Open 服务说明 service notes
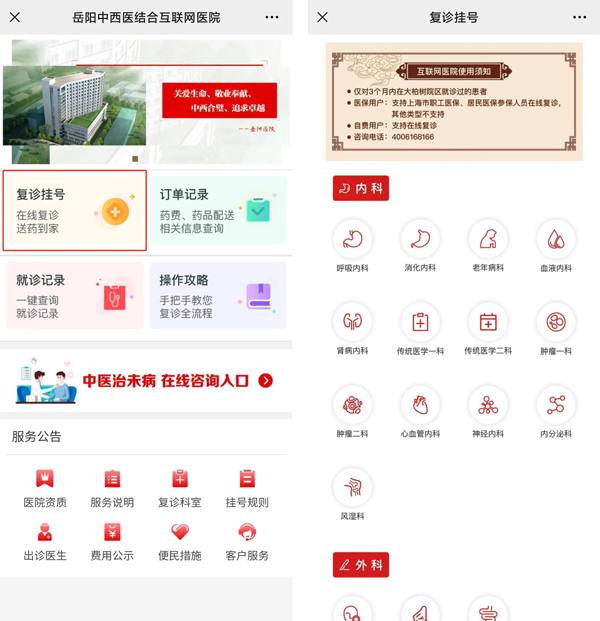The width and height of the screenshot is (600, 621). [112, 488]
